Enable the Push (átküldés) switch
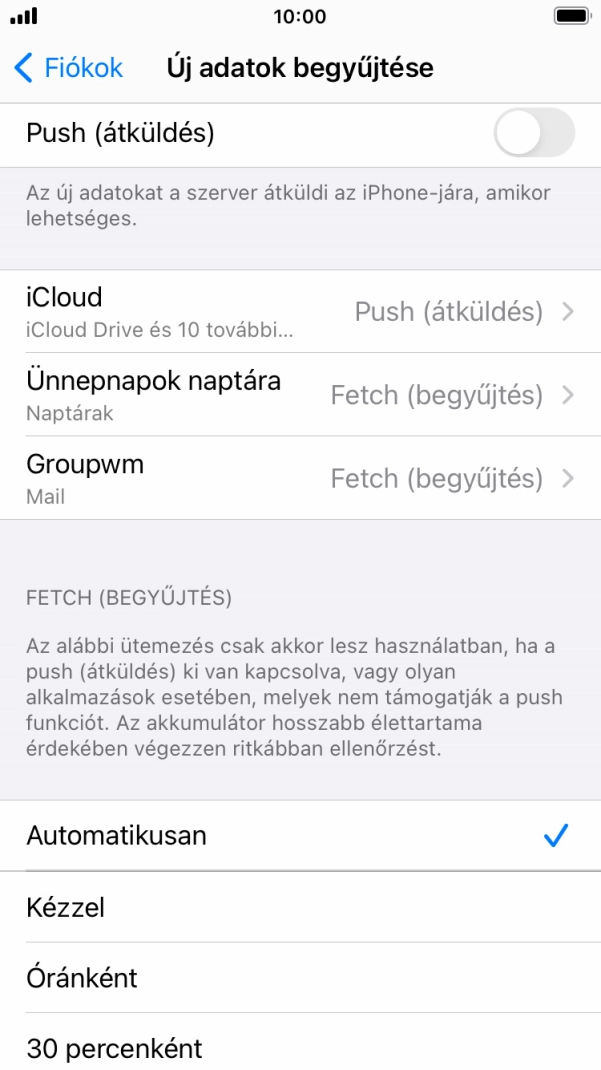 click(534, 133)
